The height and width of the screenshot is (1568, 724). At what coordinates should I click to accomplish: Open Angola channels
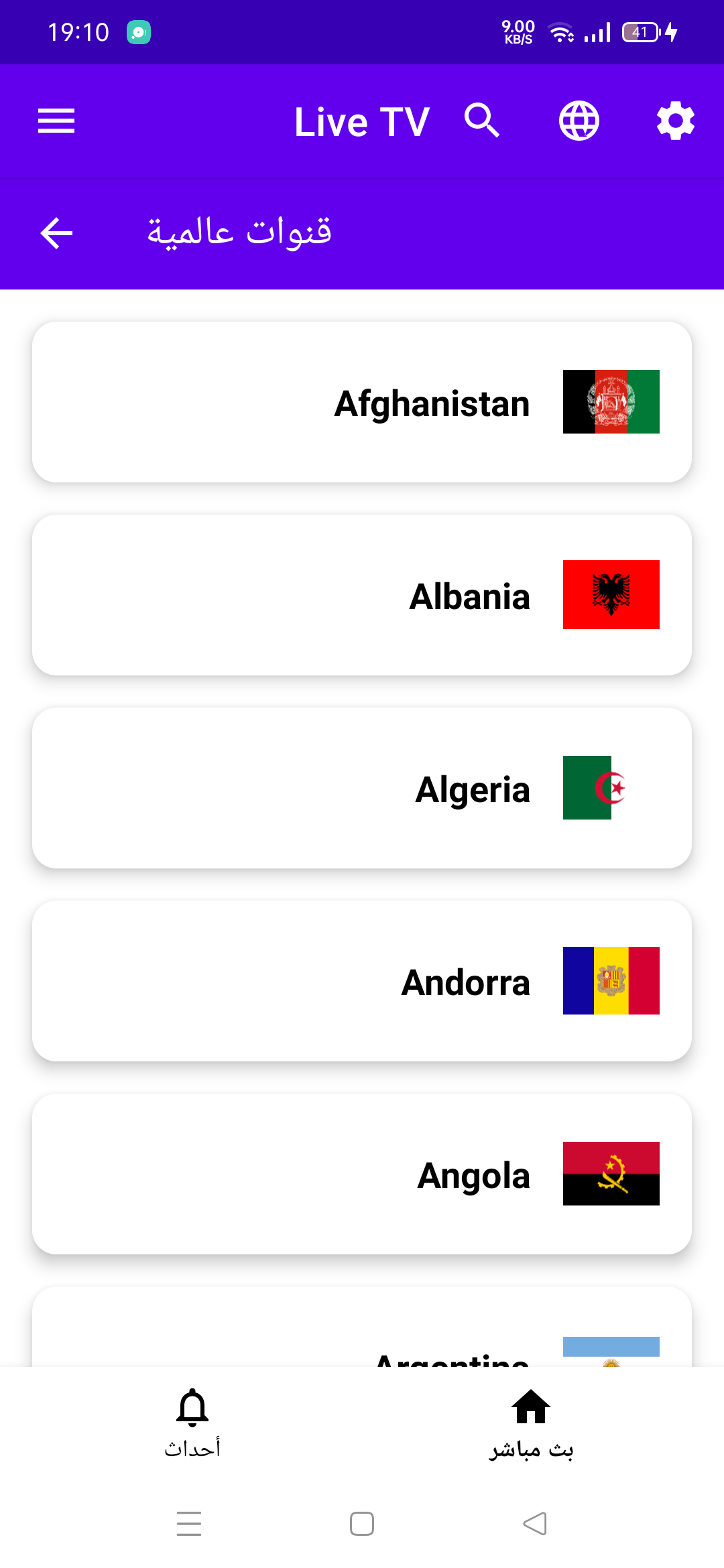[x=362, y=1174]
